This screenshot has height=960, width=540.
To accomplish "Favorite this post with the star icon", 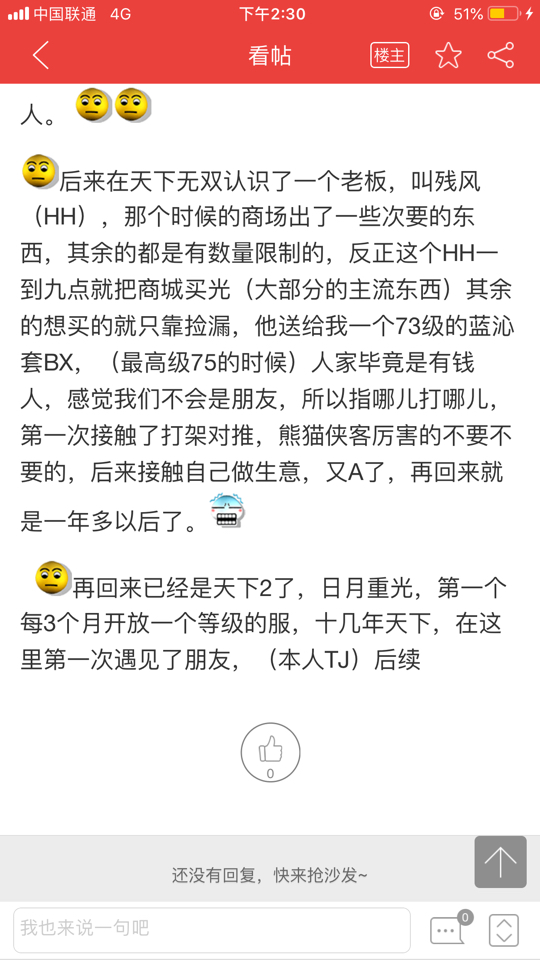I will [x=448, y=56].
